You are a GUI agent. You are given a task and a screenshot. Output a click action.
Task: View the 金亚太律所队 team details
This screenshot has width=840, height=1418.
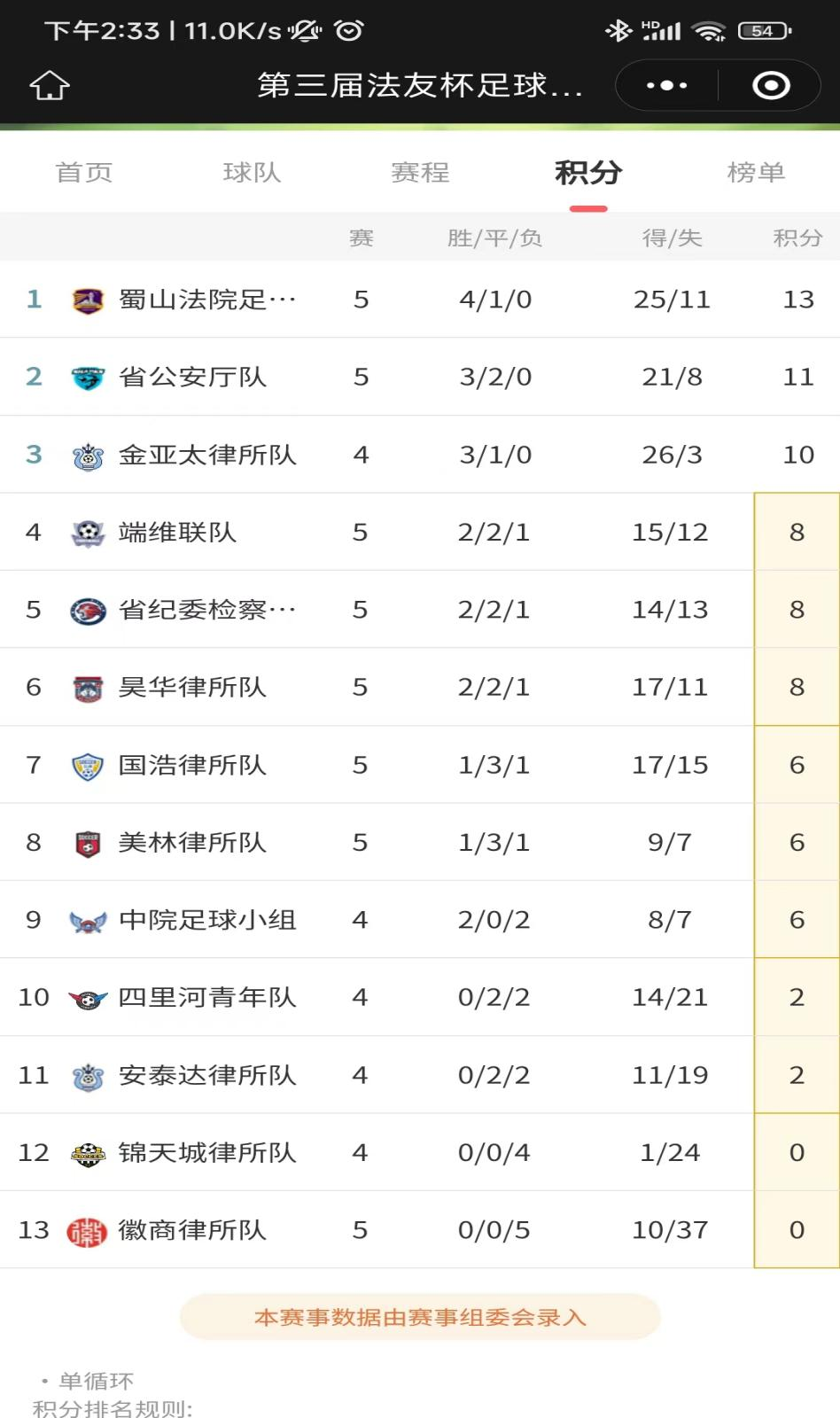[420, 455]
